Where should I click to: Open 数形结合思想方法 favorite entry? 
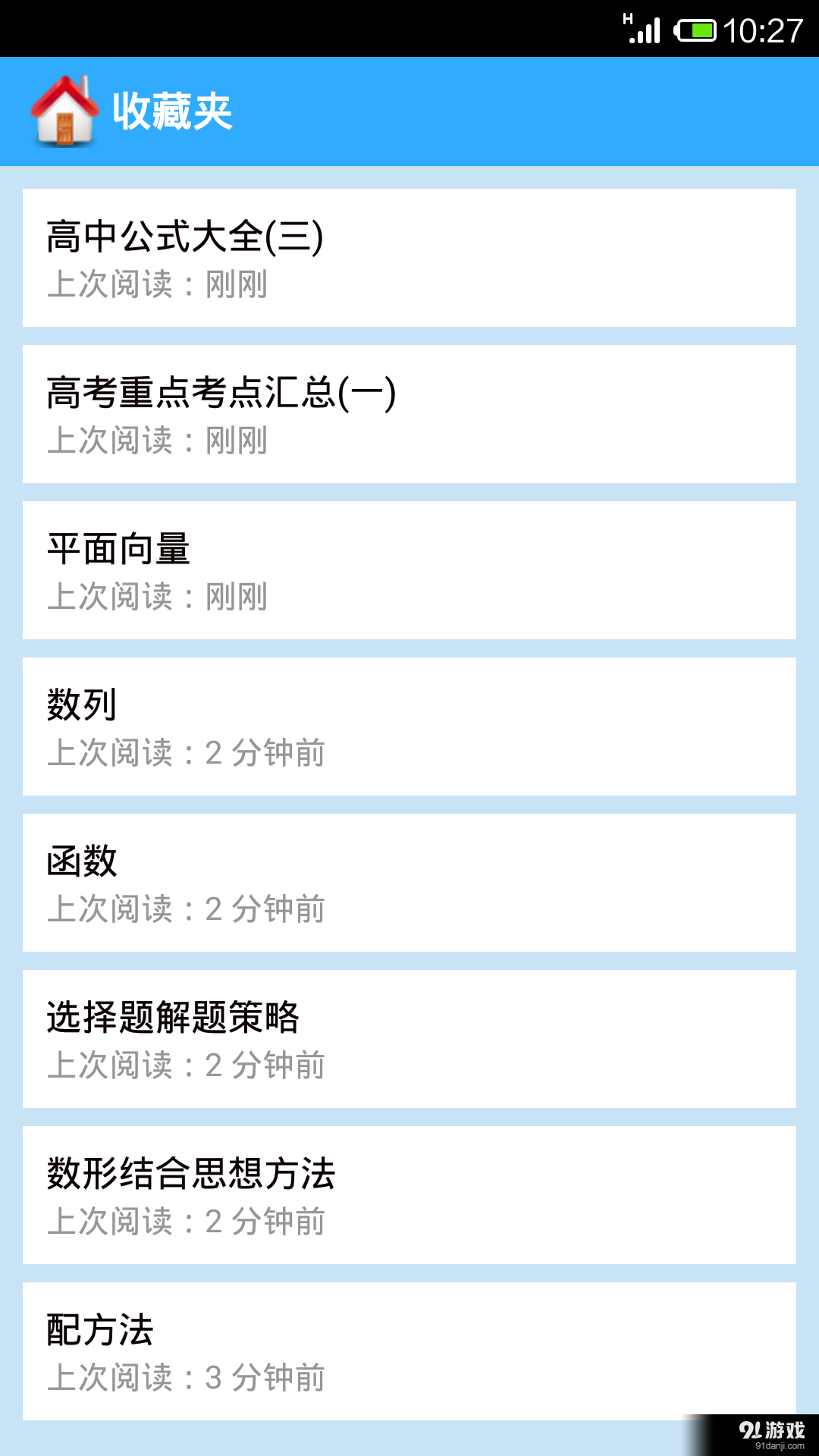pyautogui.click(x=409, y=1197)
